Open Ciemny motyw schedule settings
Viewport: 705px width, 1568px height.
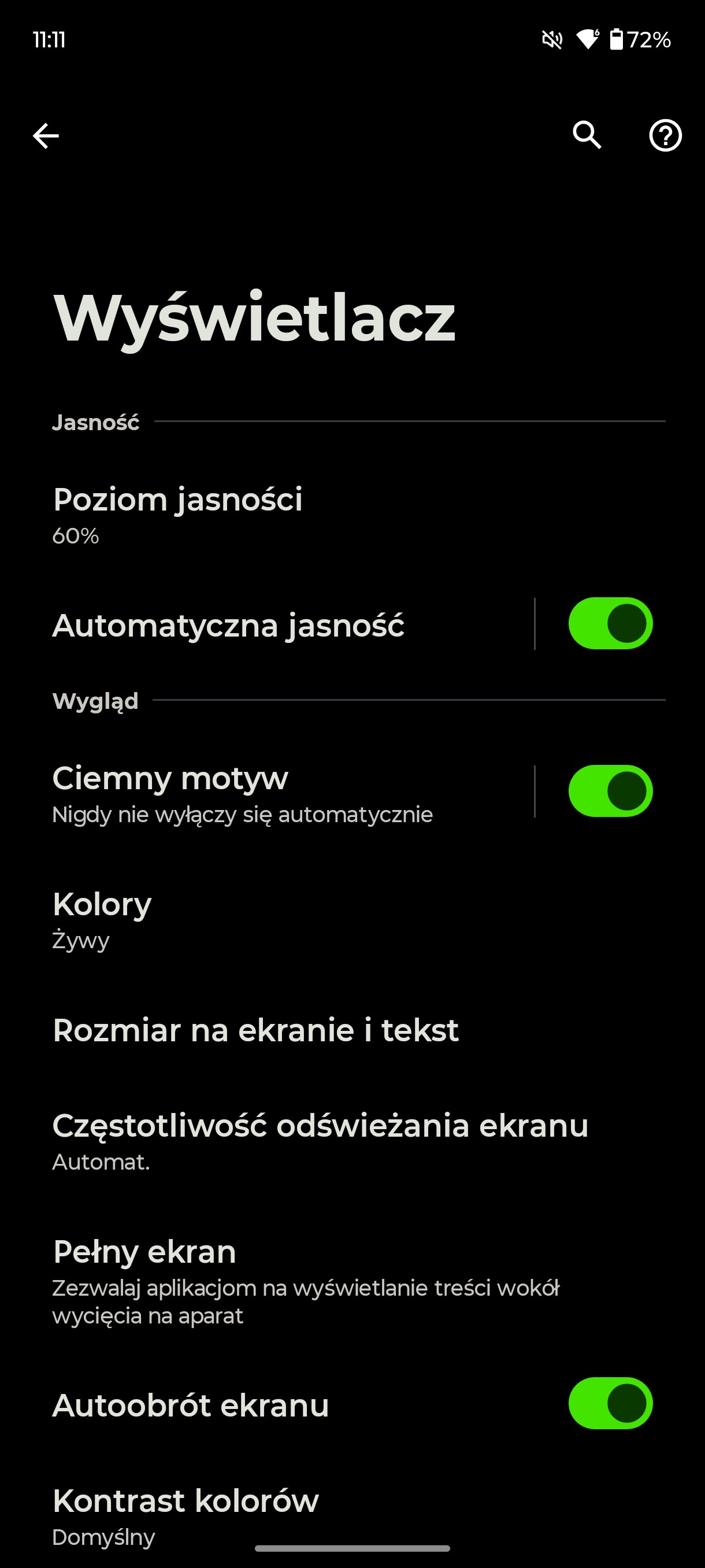pyautogui.click(x=268, y=793)
